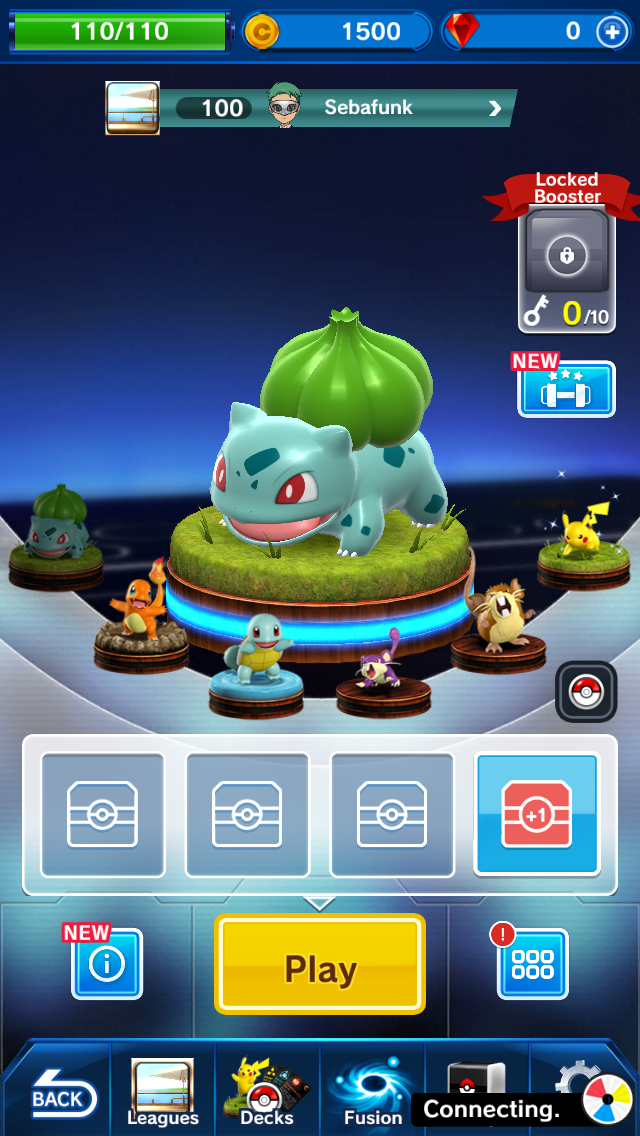
Task: Add gems with the plus icon
Action: tap(612, 32)
